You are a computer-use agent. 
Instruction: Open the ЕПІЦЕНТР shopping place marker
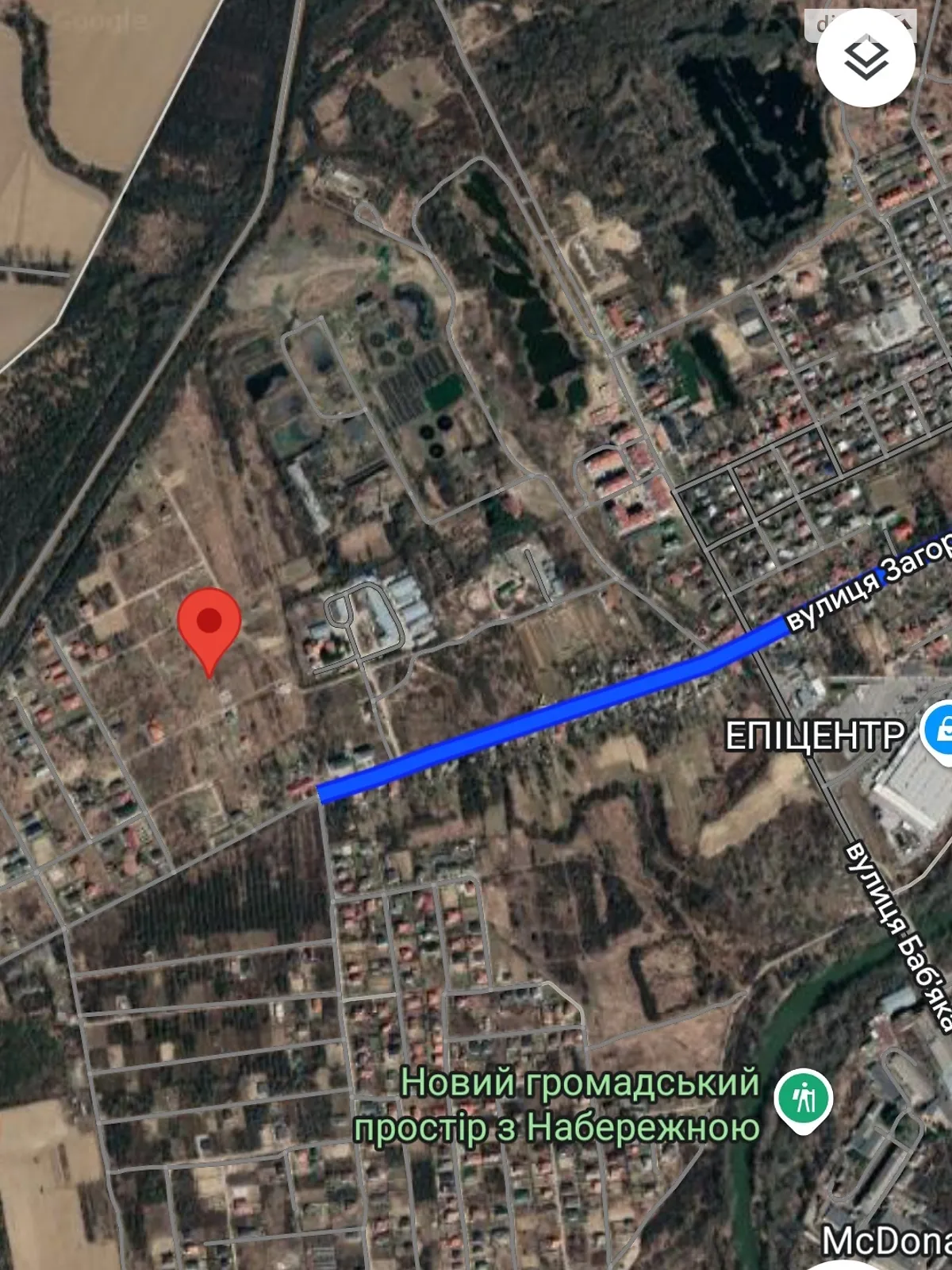tap(940, 731)
